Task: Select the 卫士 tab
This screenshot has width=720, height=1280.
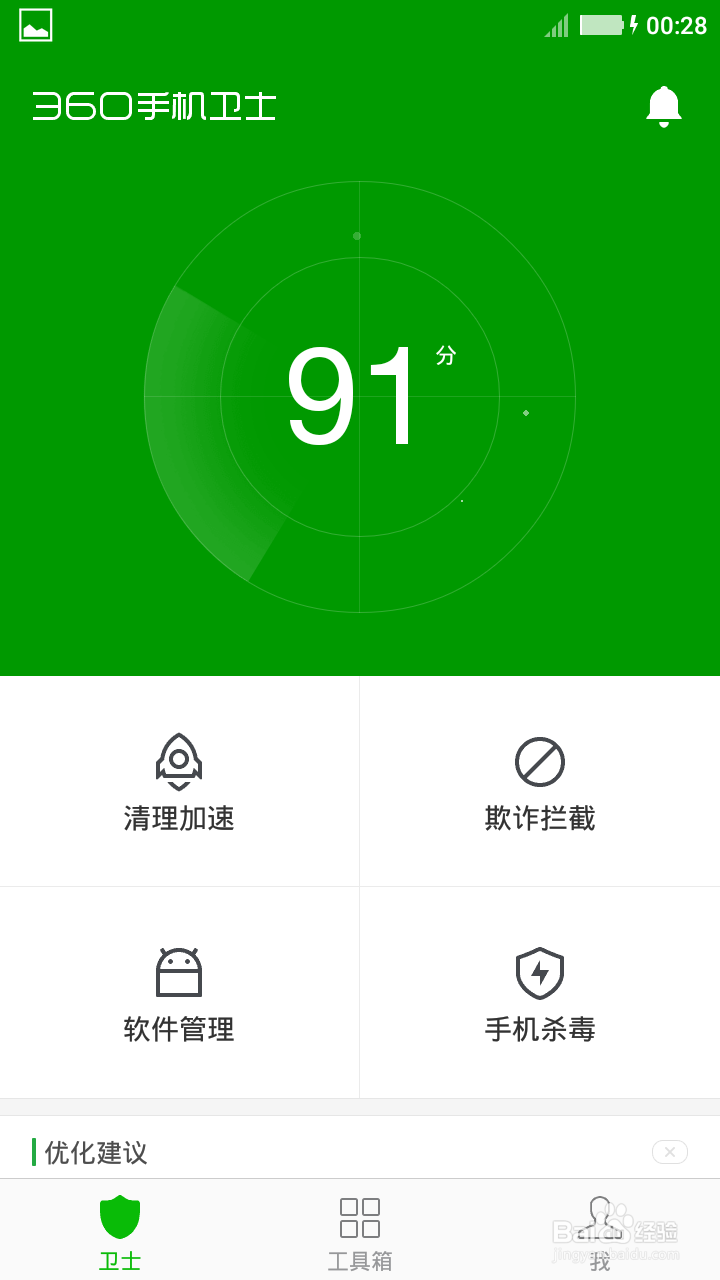Action: [119, 1230]
